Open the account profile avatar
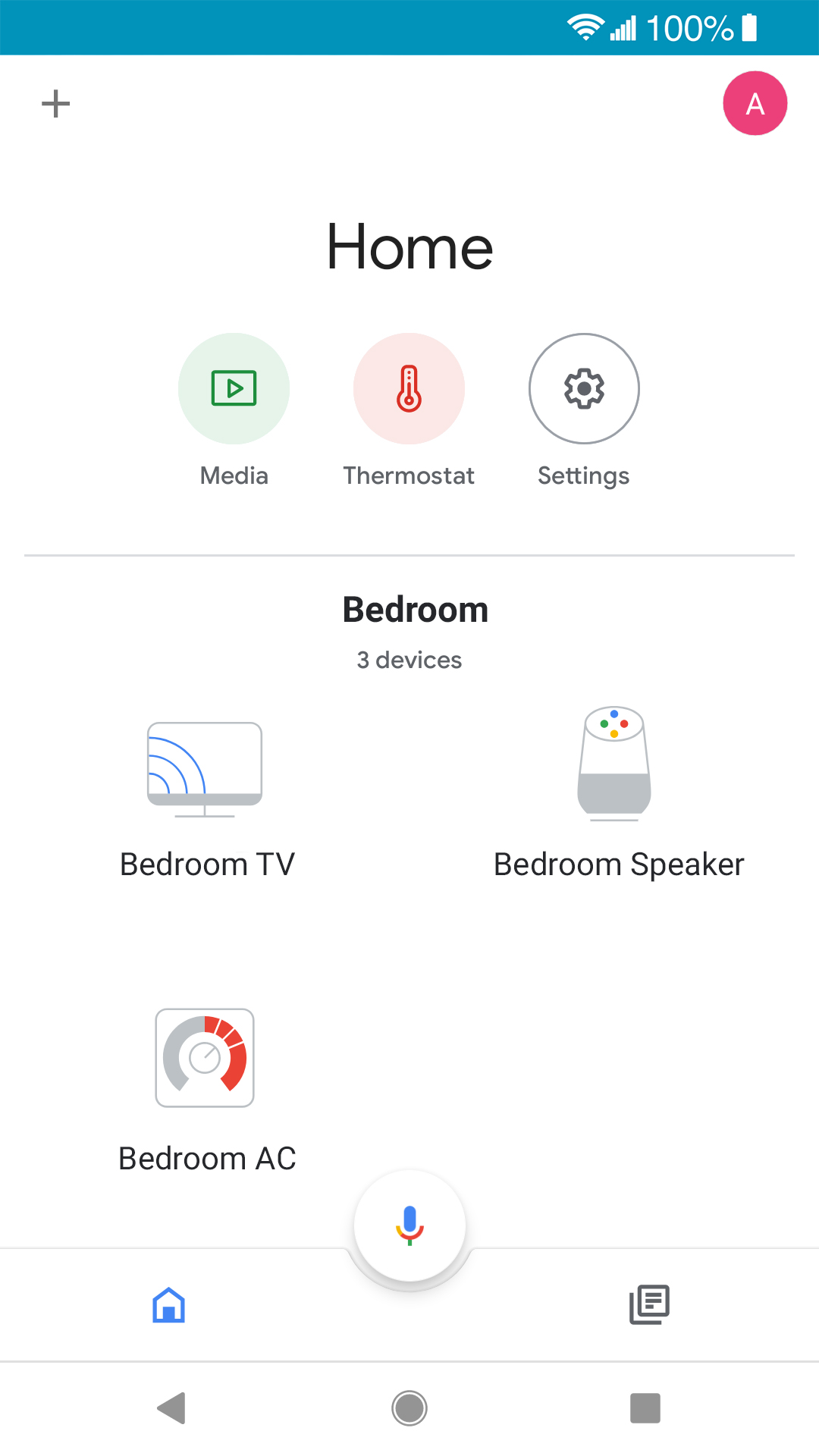Image resolution: width=819 pixels, height=1456 pixels. [x=755, y=104]
